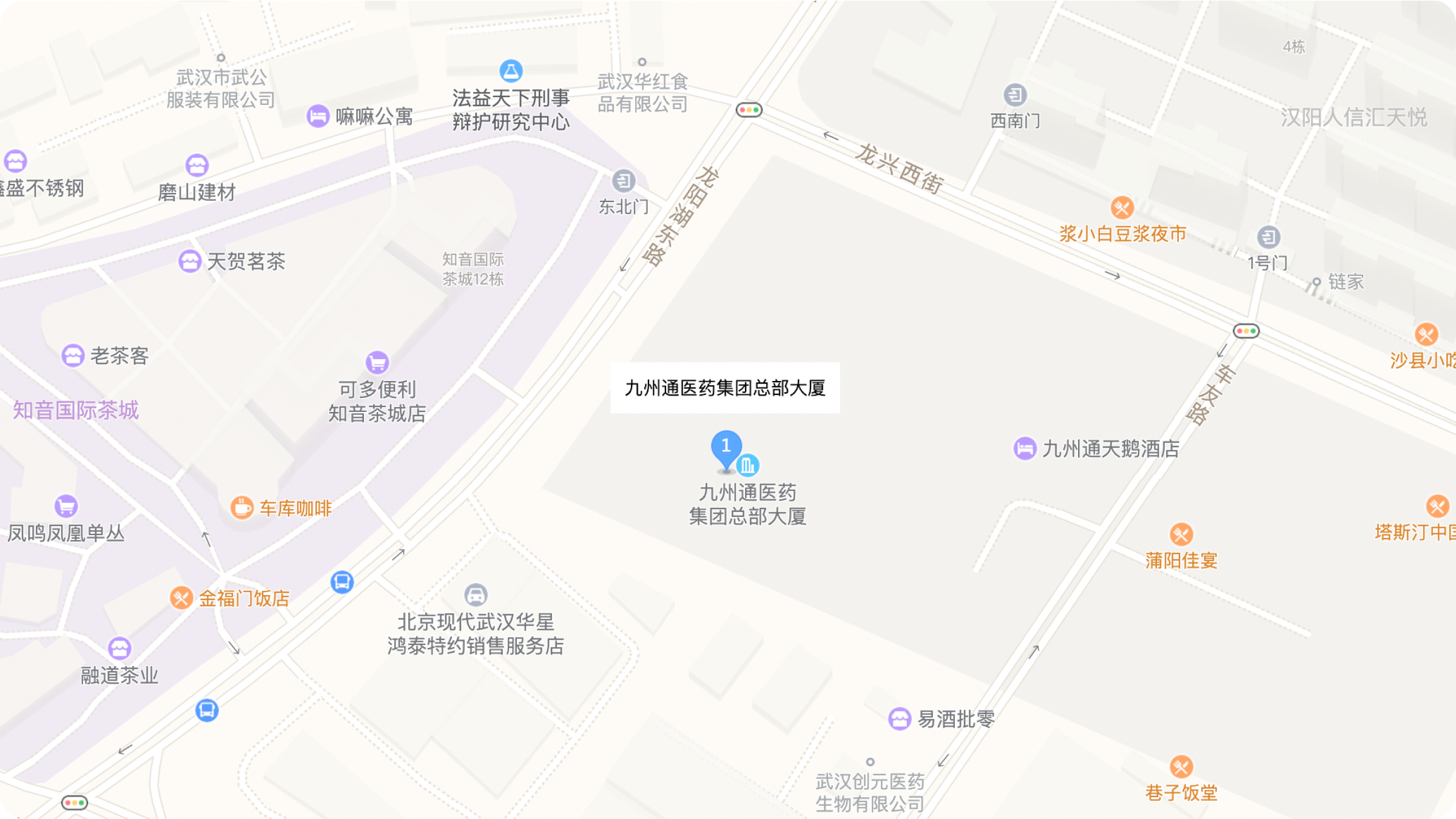This screenshot has width=1456, height=819.
Task: Open the 九州通医药集团总部大厦 callout label
Action: pyautogui.click(x=725, y=388)
